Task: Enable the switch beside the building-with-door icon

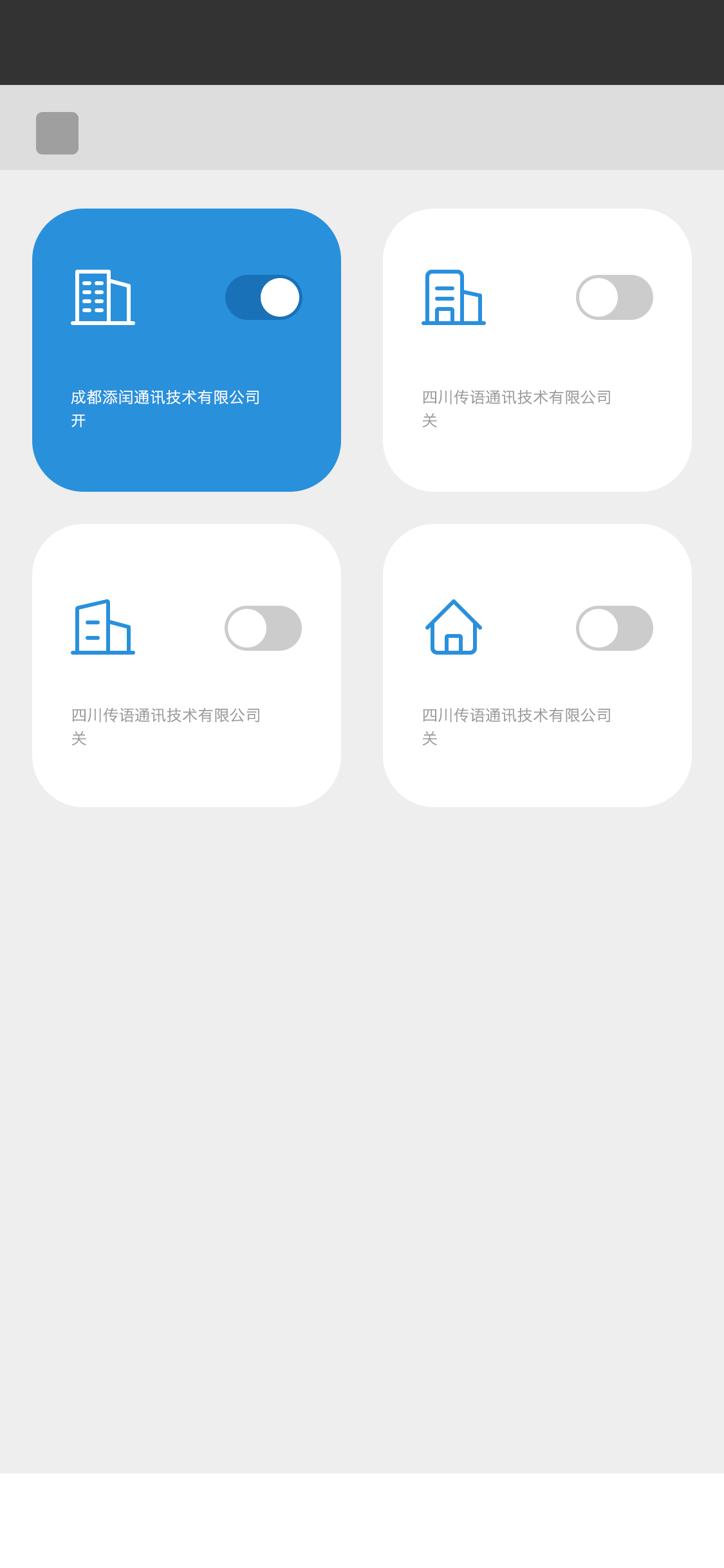Action: pyautogui.click(x=614, y=297)
